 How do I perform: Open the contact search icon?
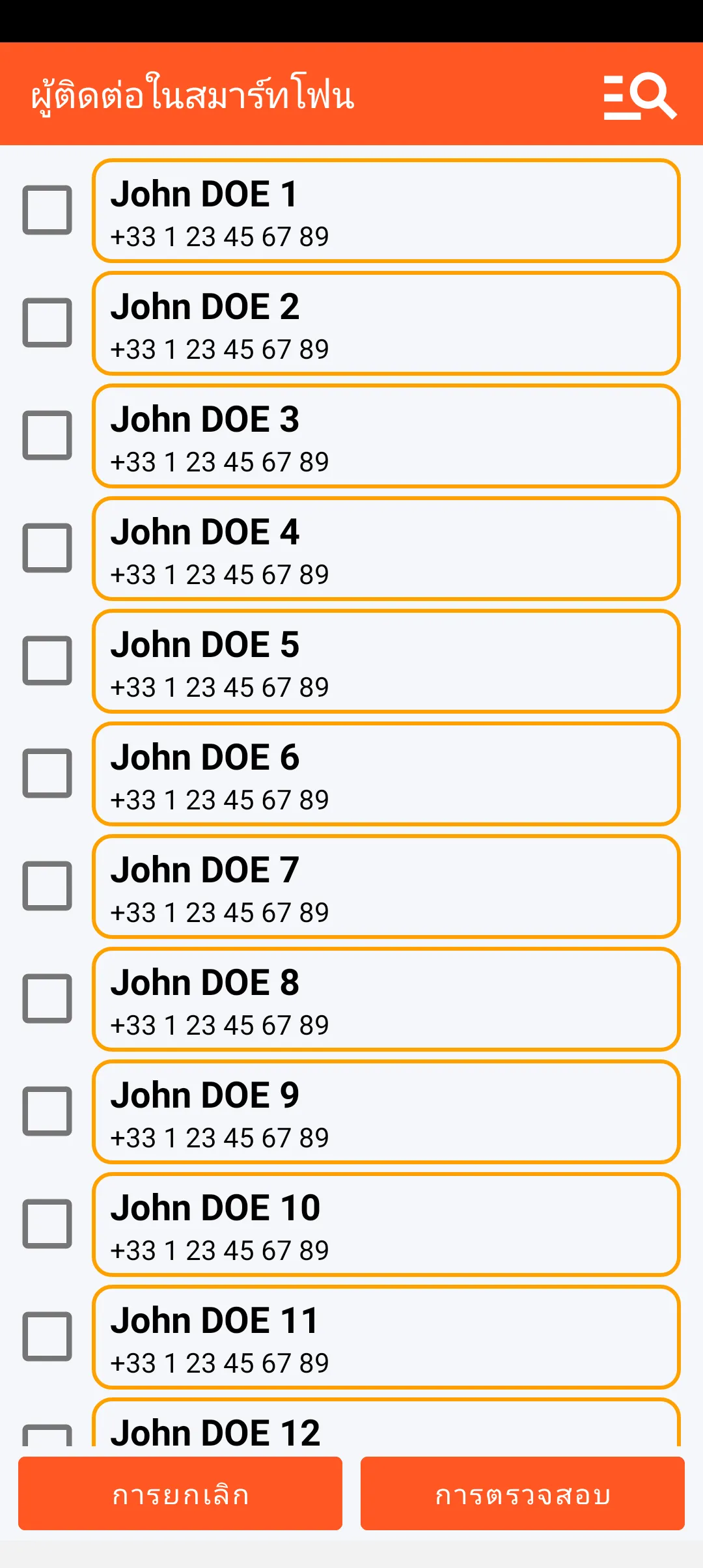(x=639, y=96)
